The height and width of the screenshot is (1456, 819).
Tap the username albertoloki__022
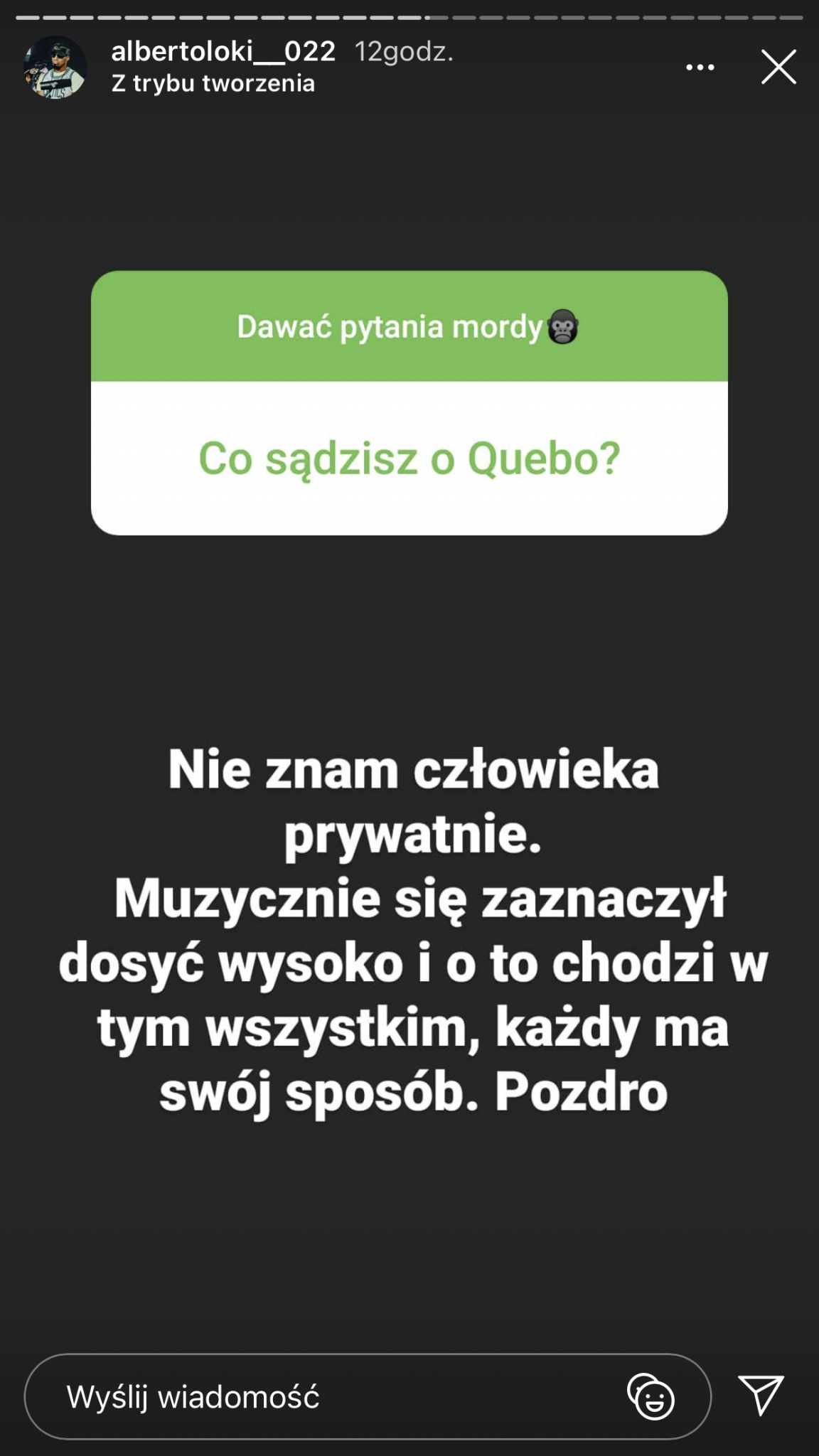click(x=223, y=51)
